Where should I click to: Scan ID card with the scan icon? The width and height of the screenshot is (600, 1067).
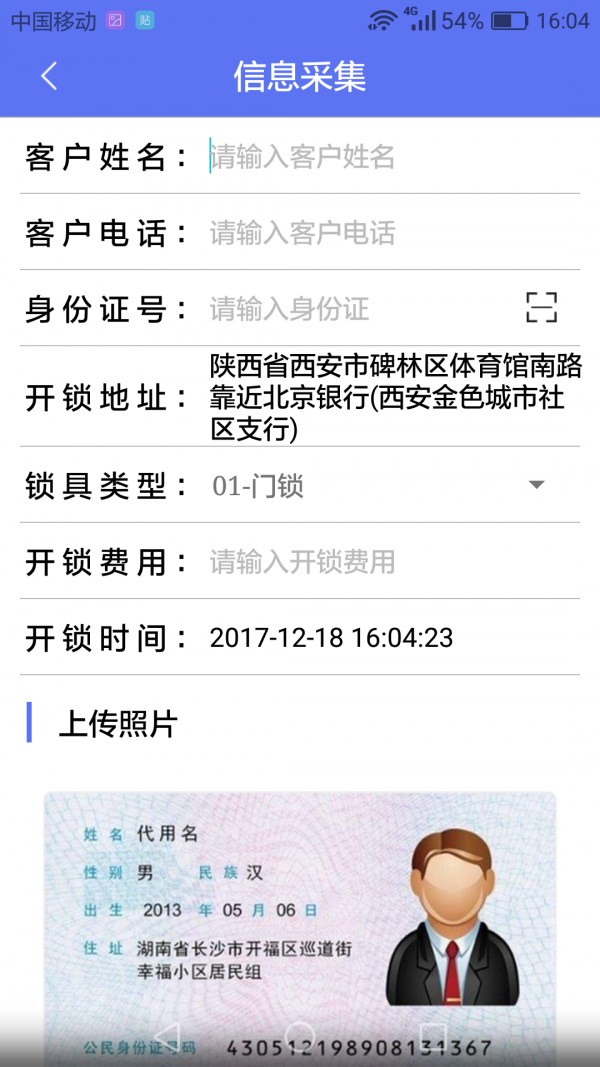pos(541,308)
